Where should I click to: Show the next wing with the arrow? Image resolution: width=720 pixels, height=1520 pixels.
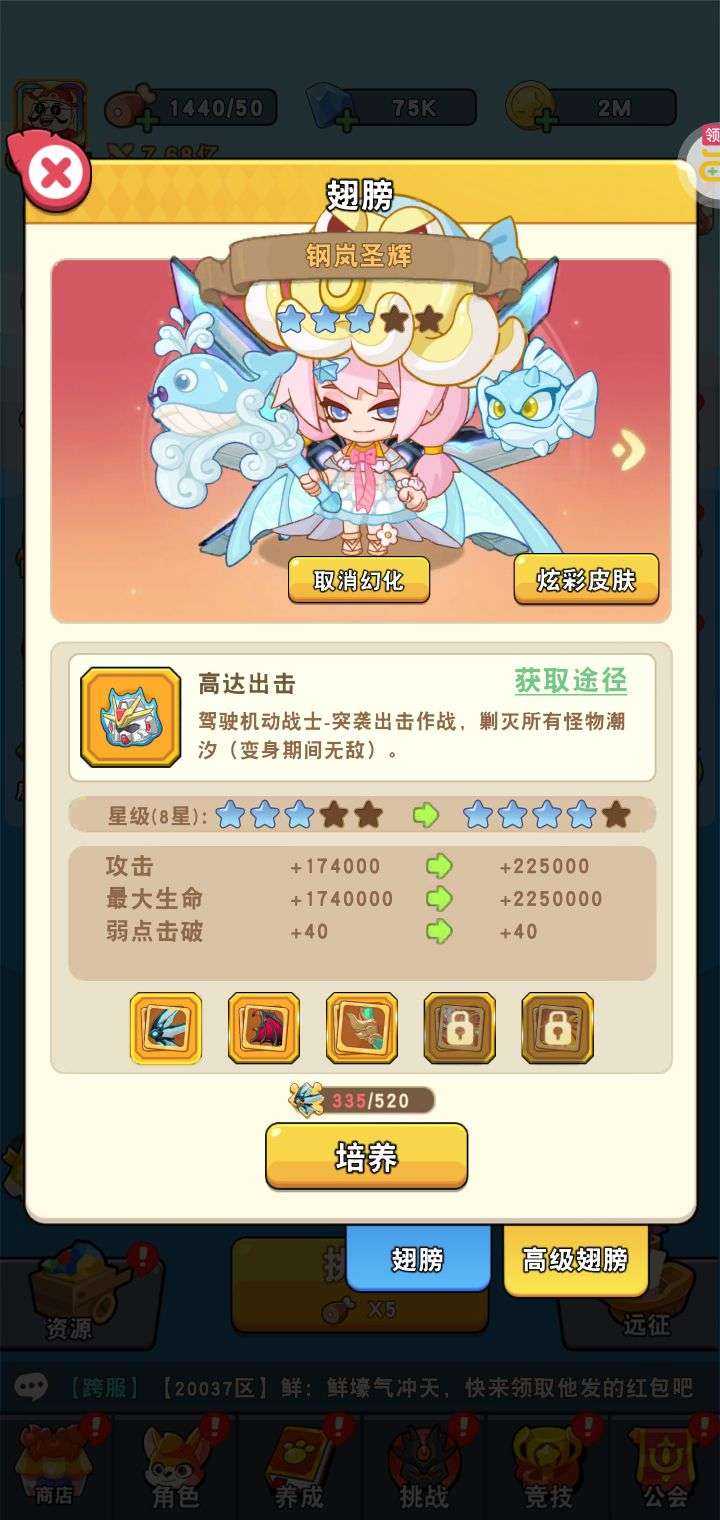629,452
